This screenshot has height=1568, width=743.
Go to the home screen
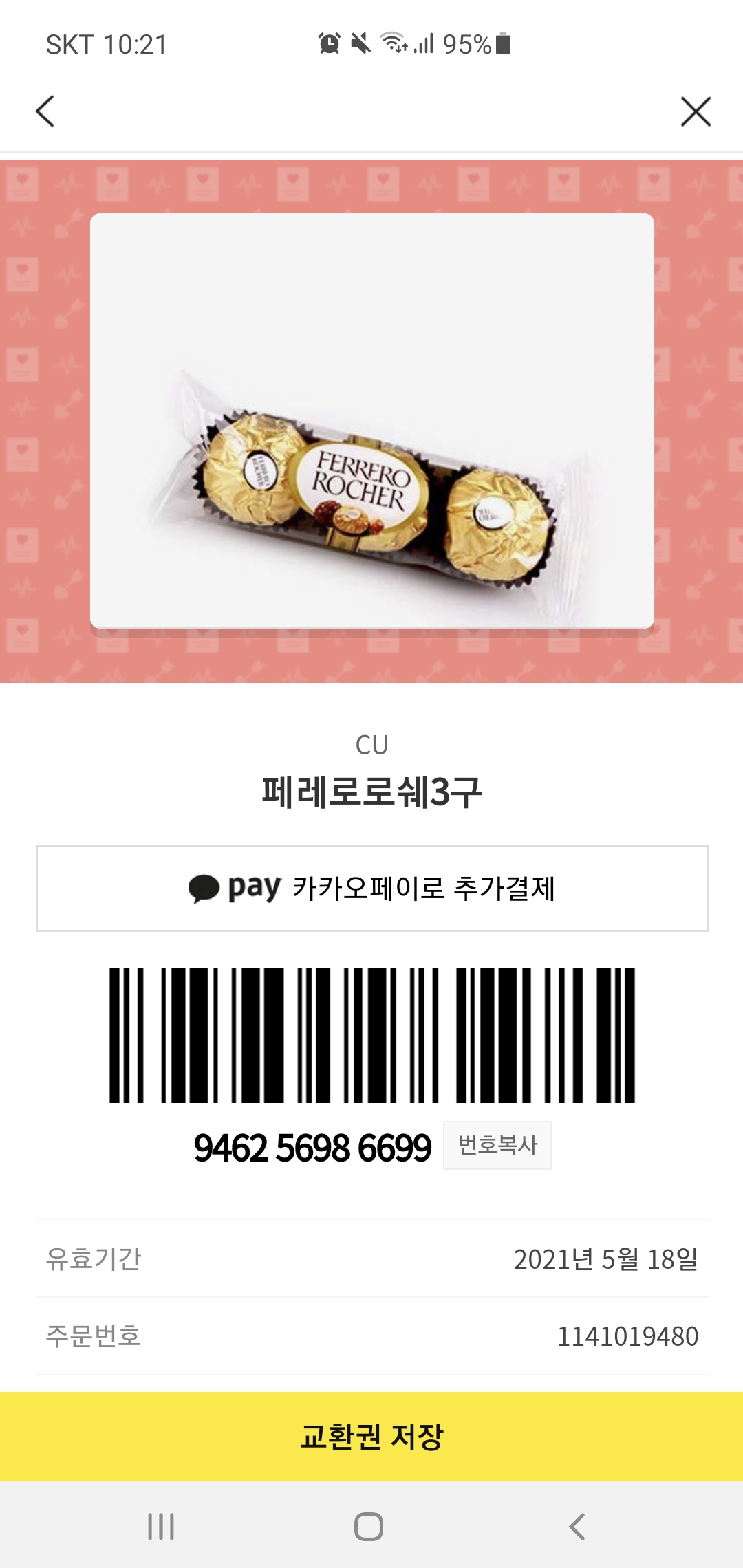(369, 1527)
